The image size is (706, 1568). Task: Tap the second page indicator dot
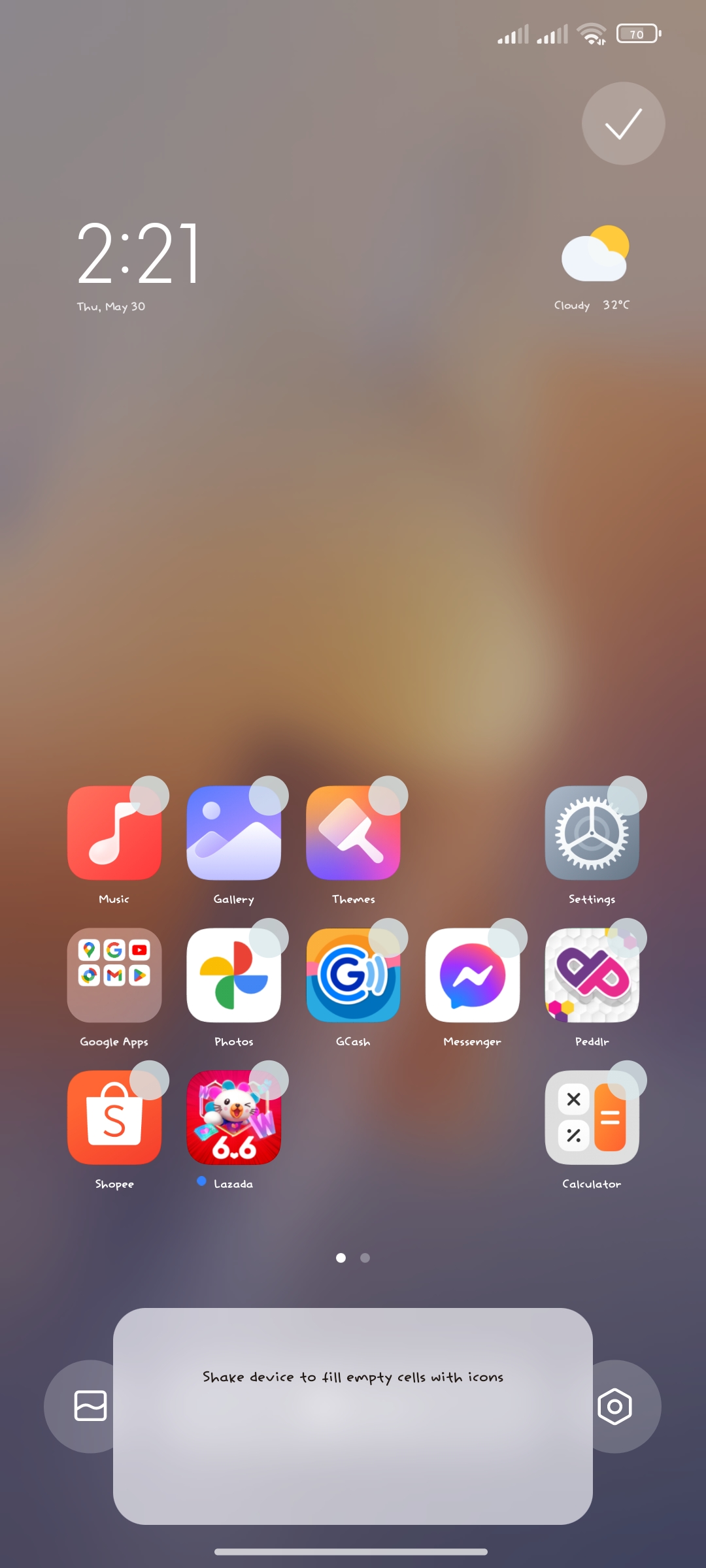click(365, 1258)
